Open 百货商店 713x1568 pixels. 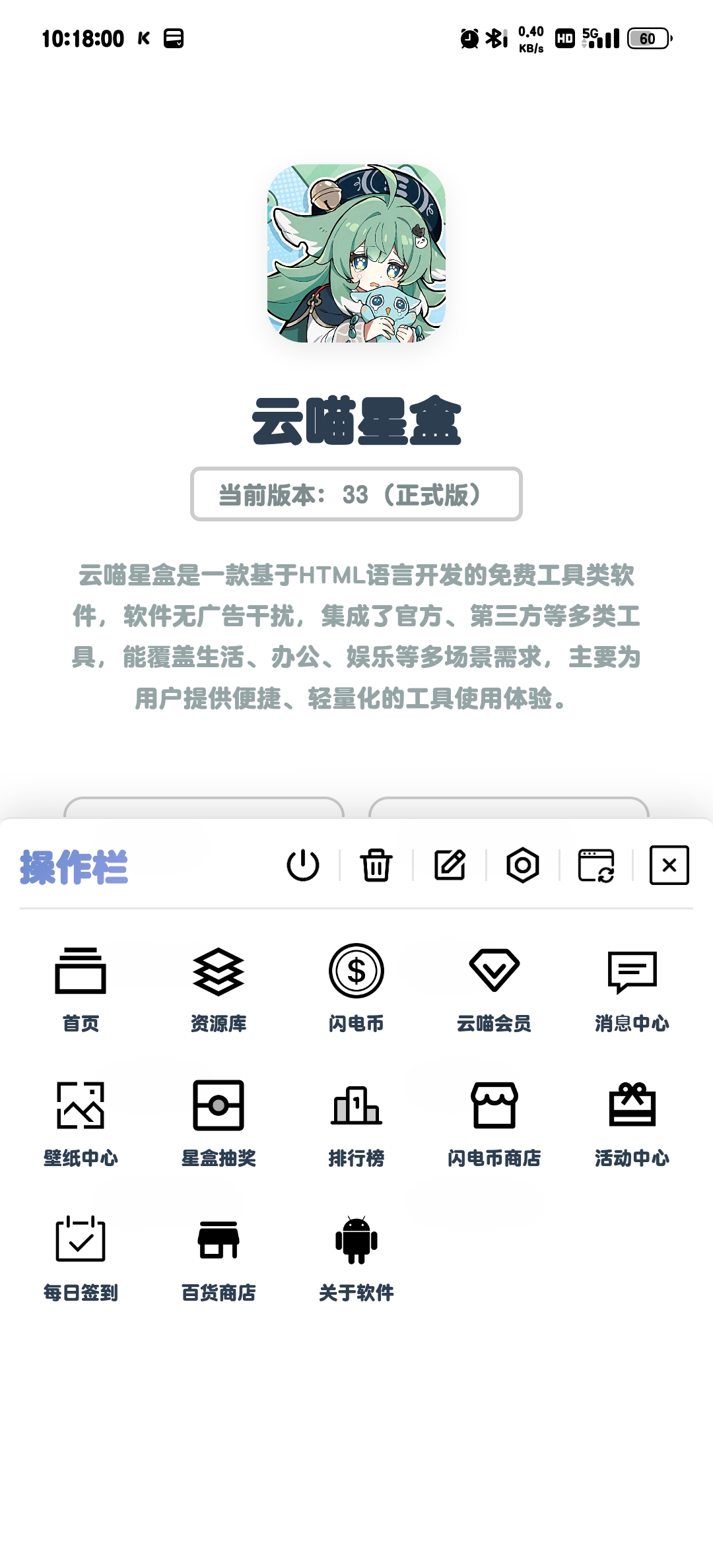(x=219, y=1257)
